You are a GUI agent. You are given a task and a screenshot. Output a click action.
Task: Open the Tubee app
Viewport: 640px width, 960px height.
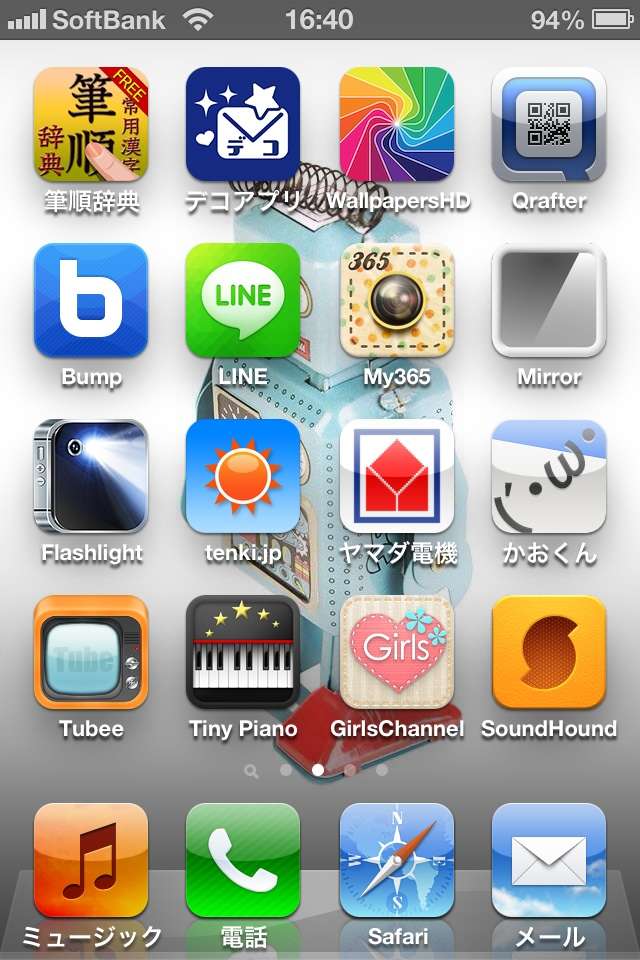tap(91, 652)
